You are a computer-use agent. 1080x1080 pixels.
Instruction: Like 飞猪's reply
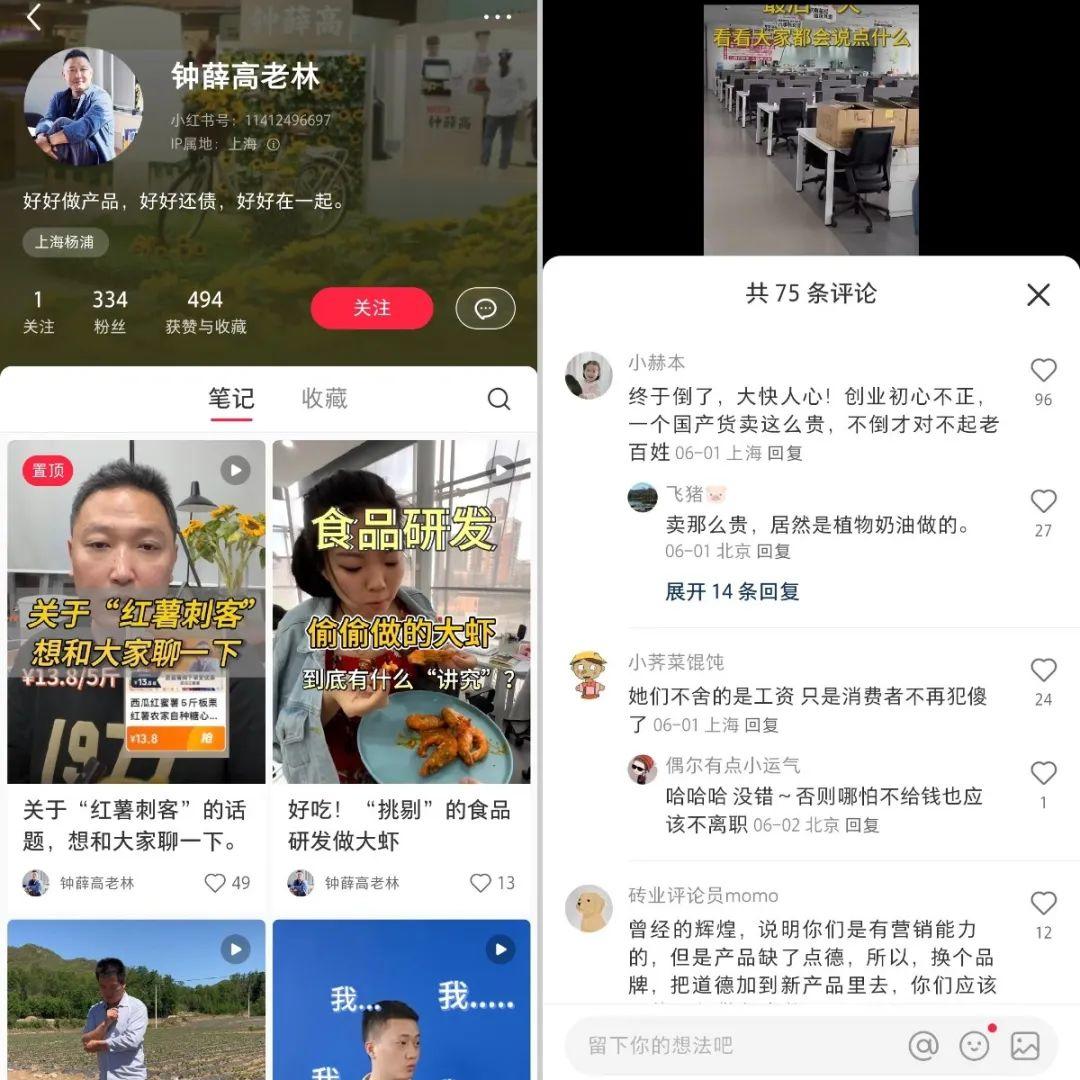pyautogui.click(x=1043, y=501)
